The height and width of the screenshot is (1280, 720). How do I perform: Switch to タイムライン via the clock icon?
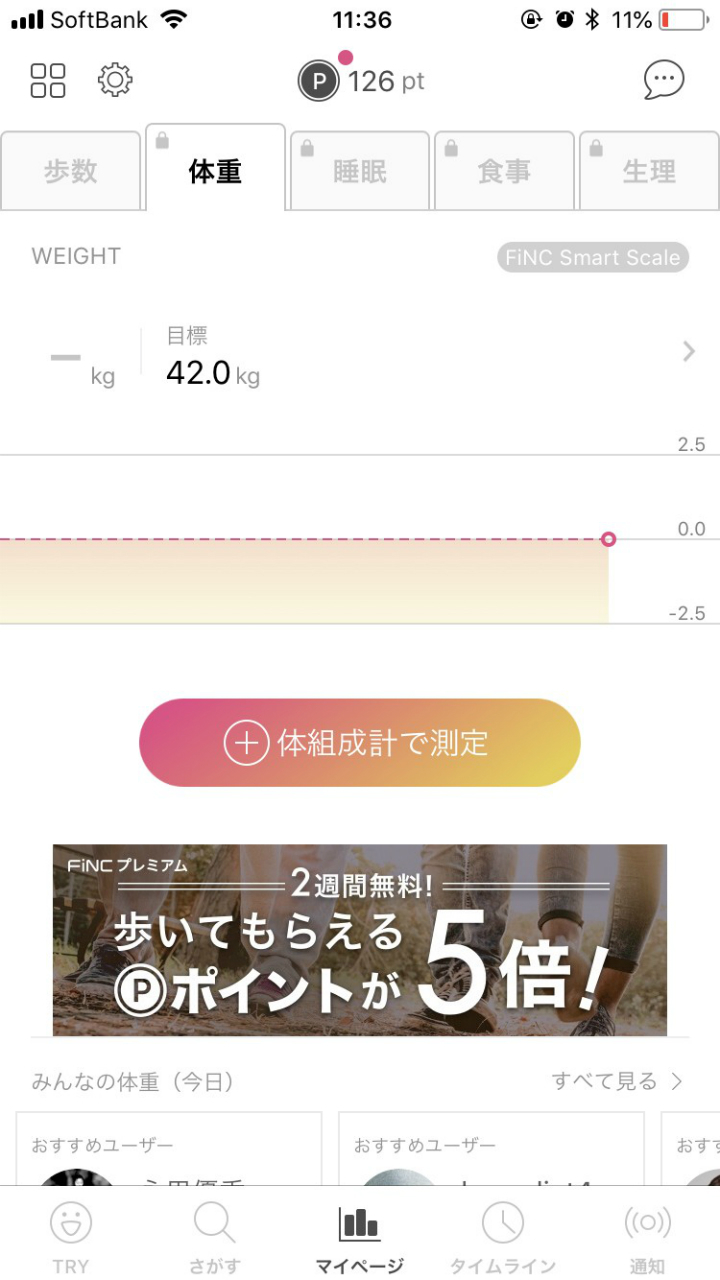pyautogui.click(x=504, y=1232)
